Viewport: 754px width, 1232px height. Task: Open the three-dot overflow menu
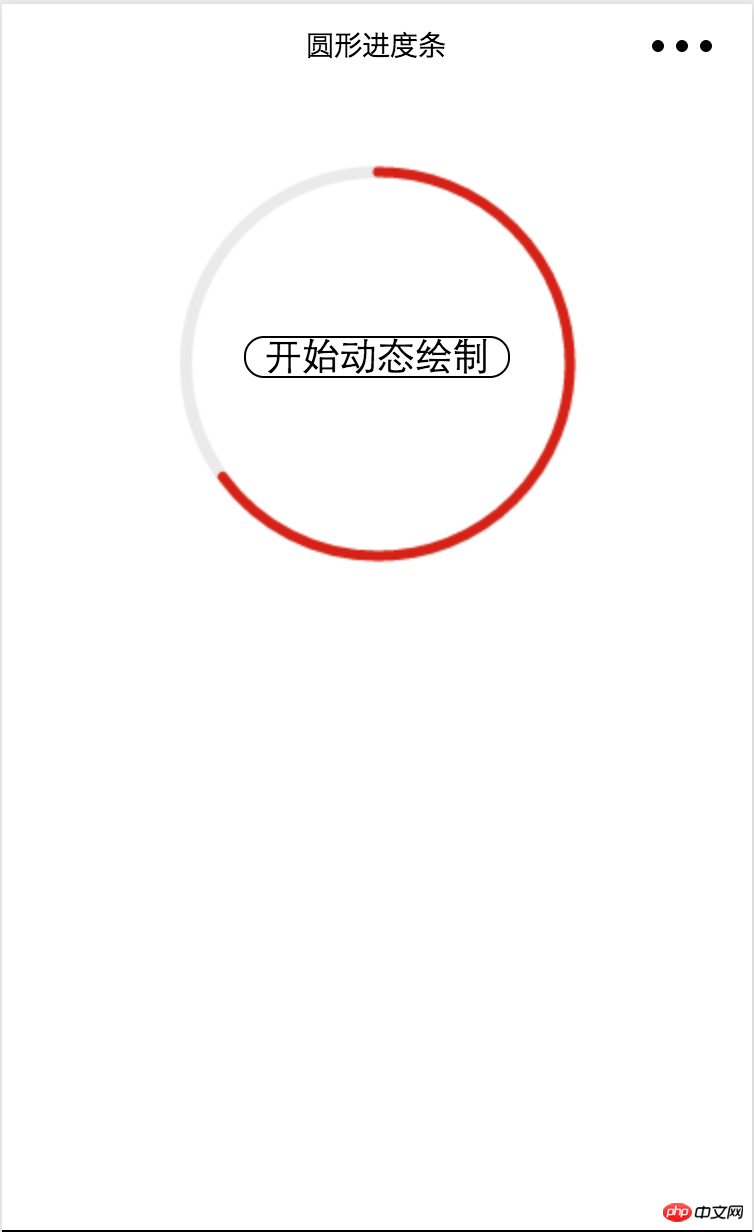(x=682, y=46)
